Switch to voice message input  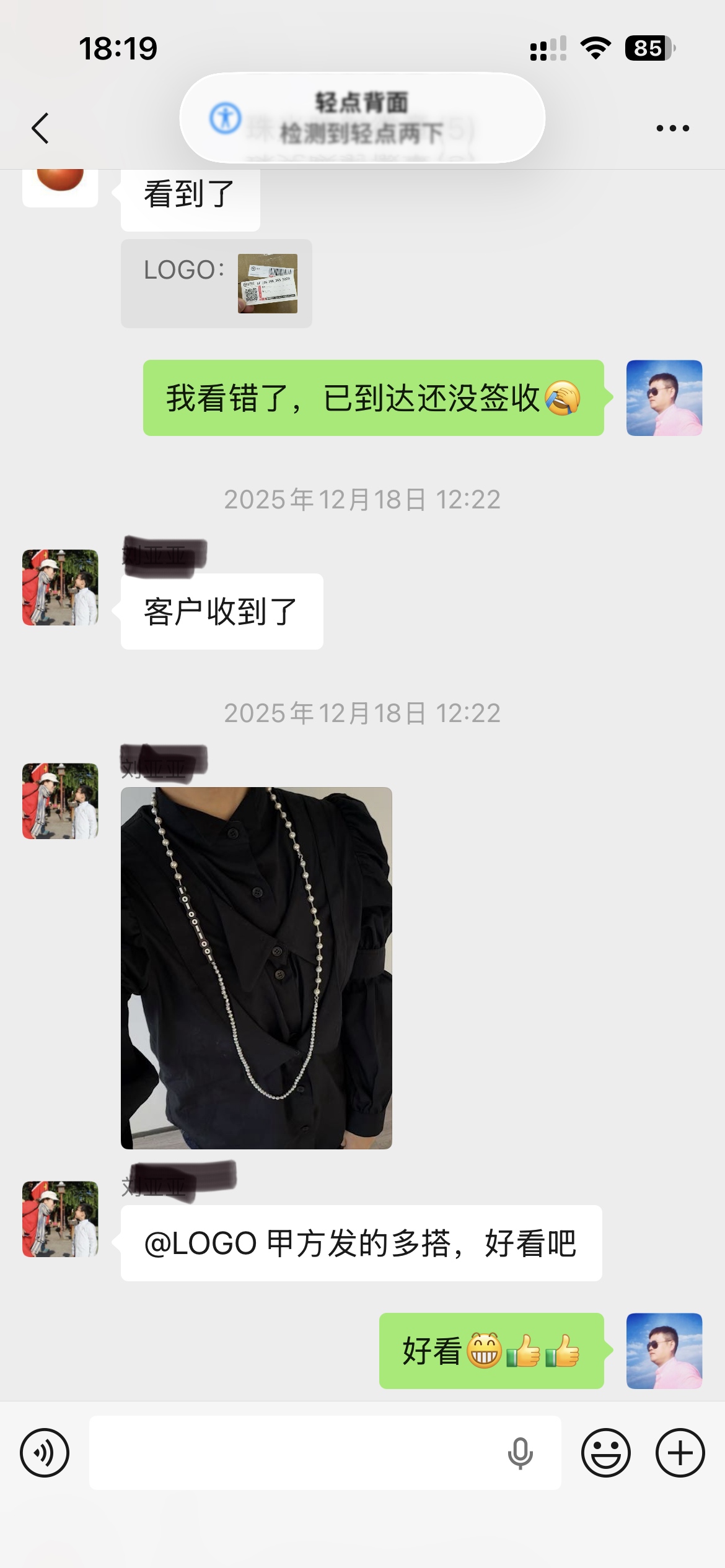(45, 1453)
